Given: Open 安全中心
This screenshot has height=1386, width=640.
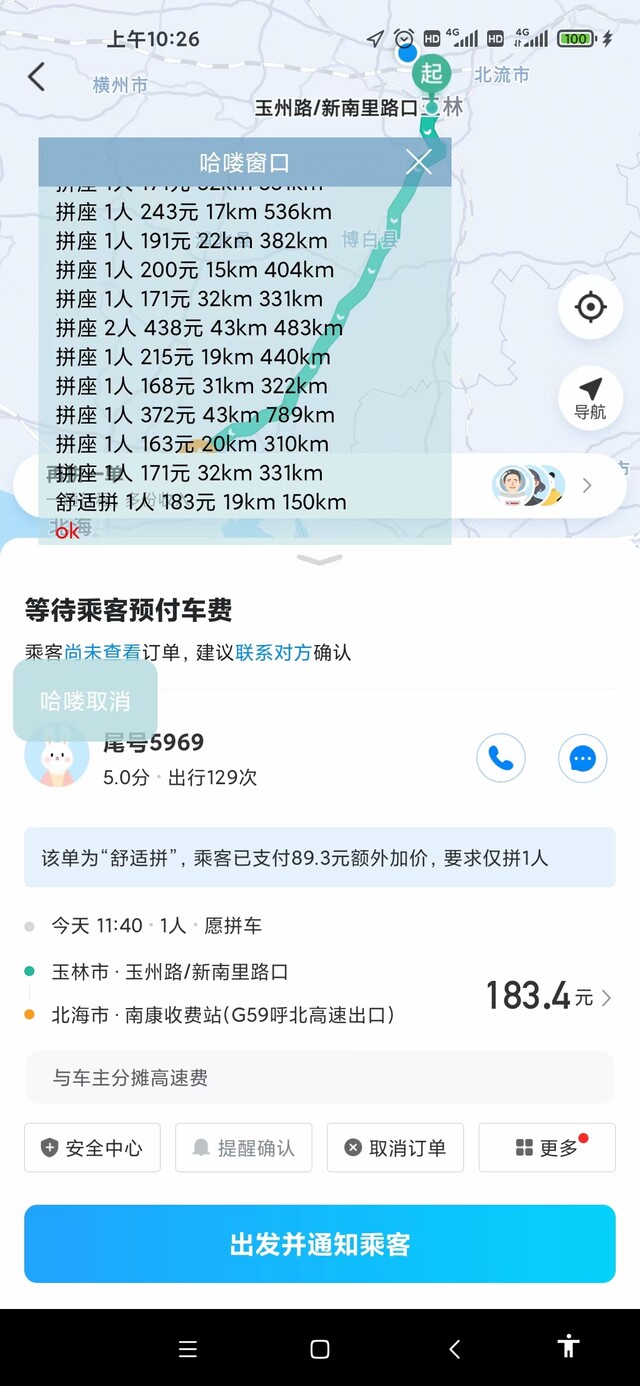Looking at the screenshot, I should coord(92,1148).
